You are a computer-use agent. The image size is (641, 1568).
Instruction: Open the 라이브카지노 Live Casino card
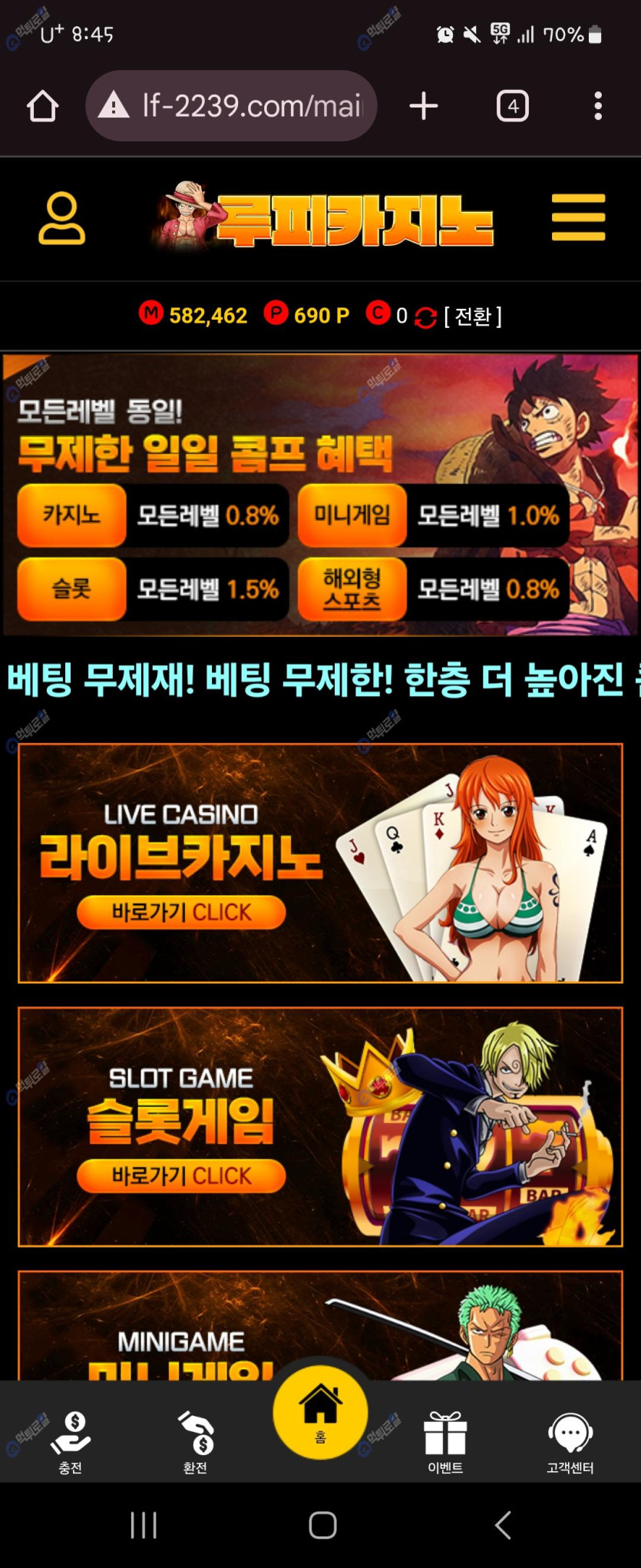tap(320, 863)
